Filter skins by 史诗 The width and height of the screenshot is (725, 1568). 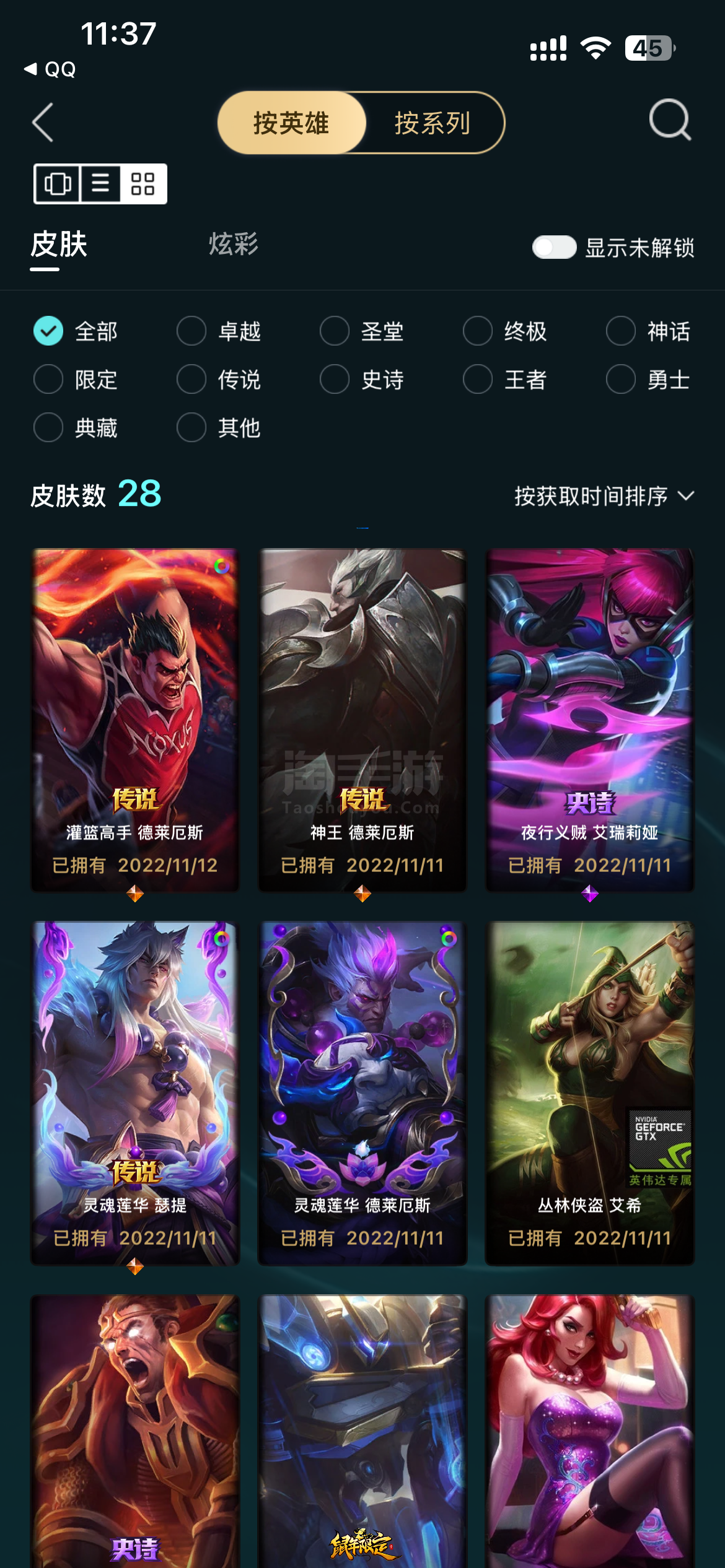(362, 379)
